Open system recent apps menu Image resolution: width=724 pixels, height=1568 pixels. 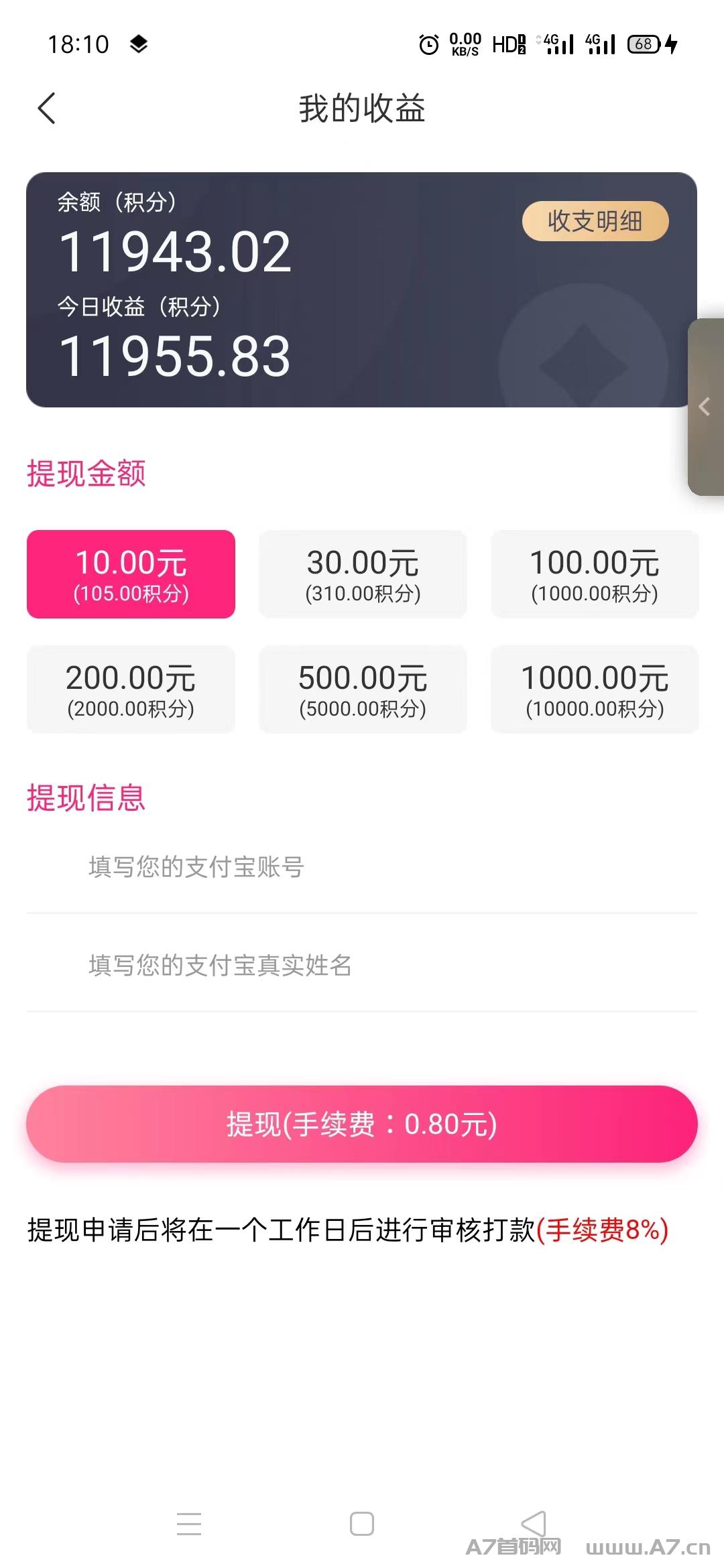[x=189, y=1524]
